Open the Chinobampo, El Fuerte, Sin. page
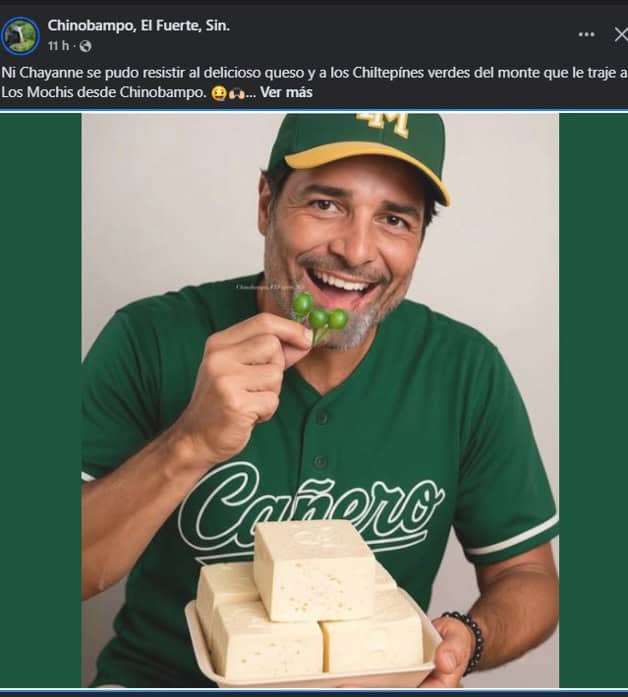The height and width of the screenshot is (697, 628). pyautogui.click(x=138, y=26)
